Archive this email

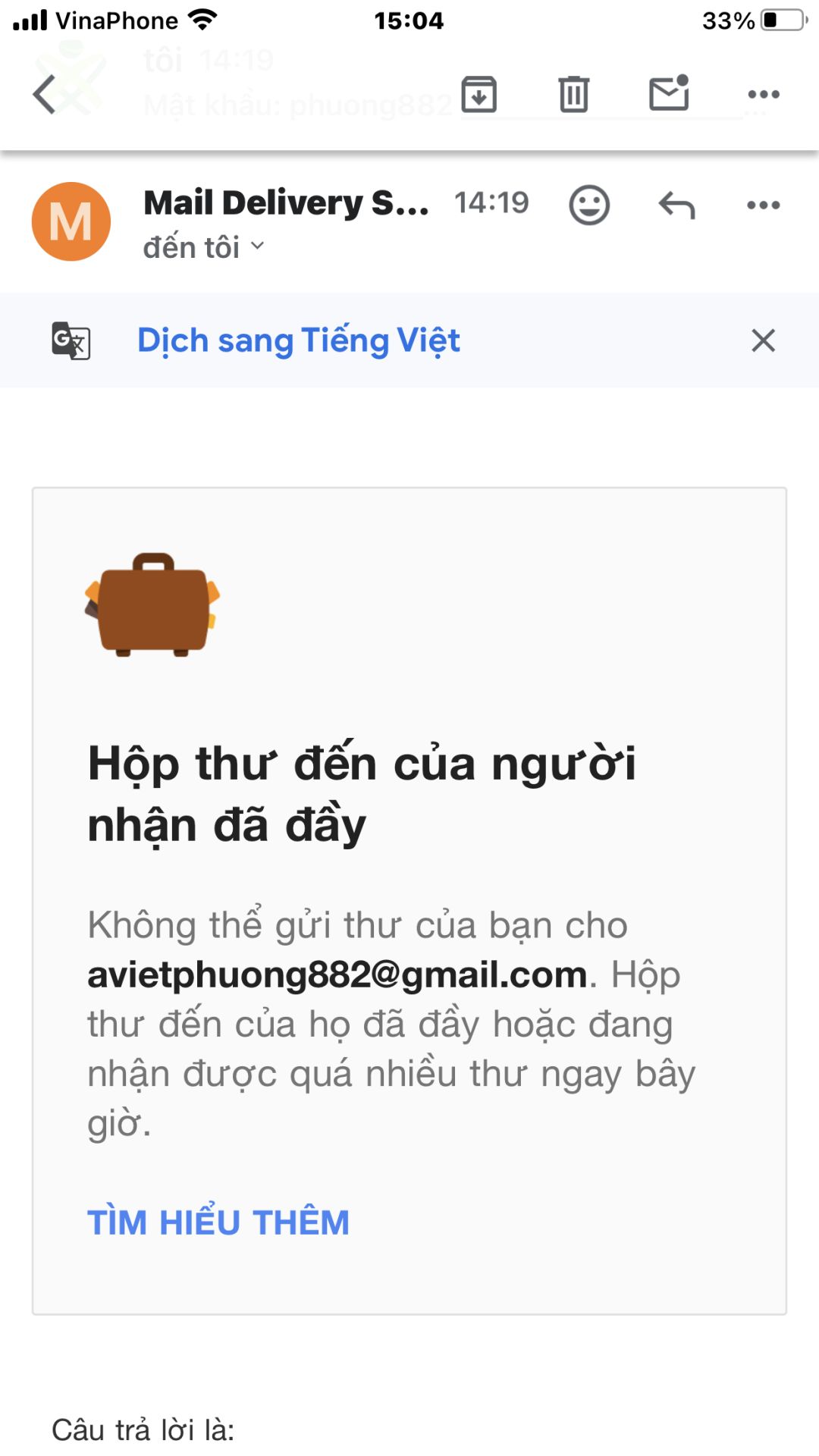[479, 95]
